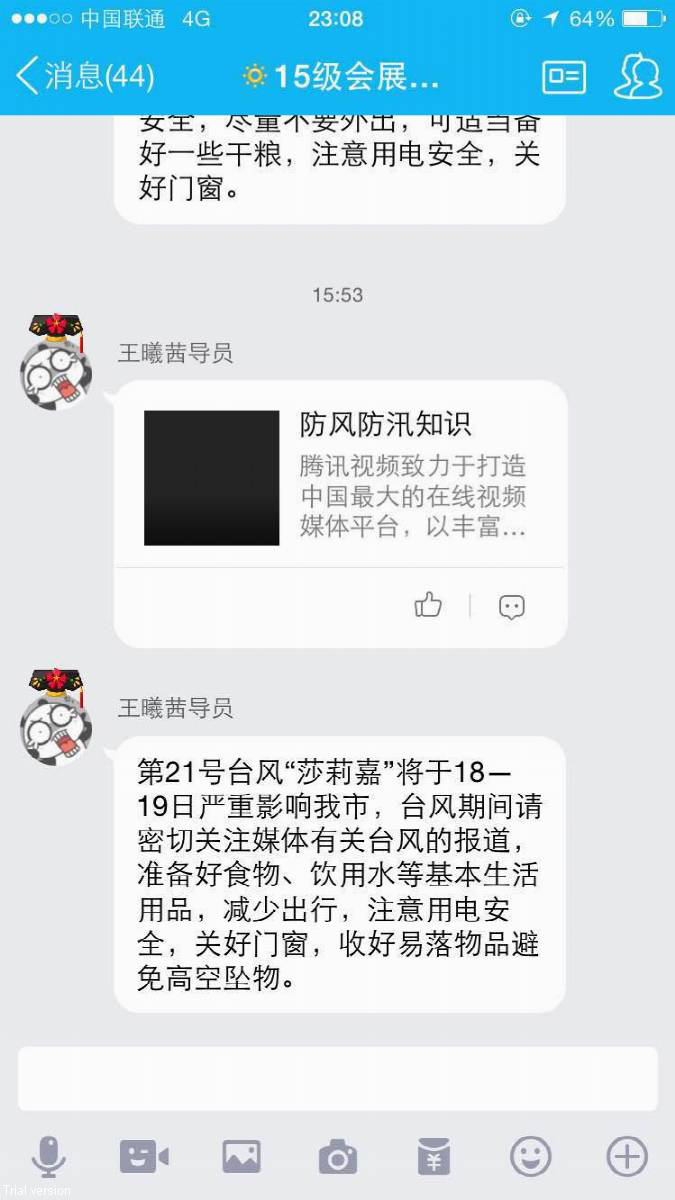The height and width of the screenshot is (1200, 675).
Task: Open the 防风防汛知识 video card
Action: [x=340, y=477]
